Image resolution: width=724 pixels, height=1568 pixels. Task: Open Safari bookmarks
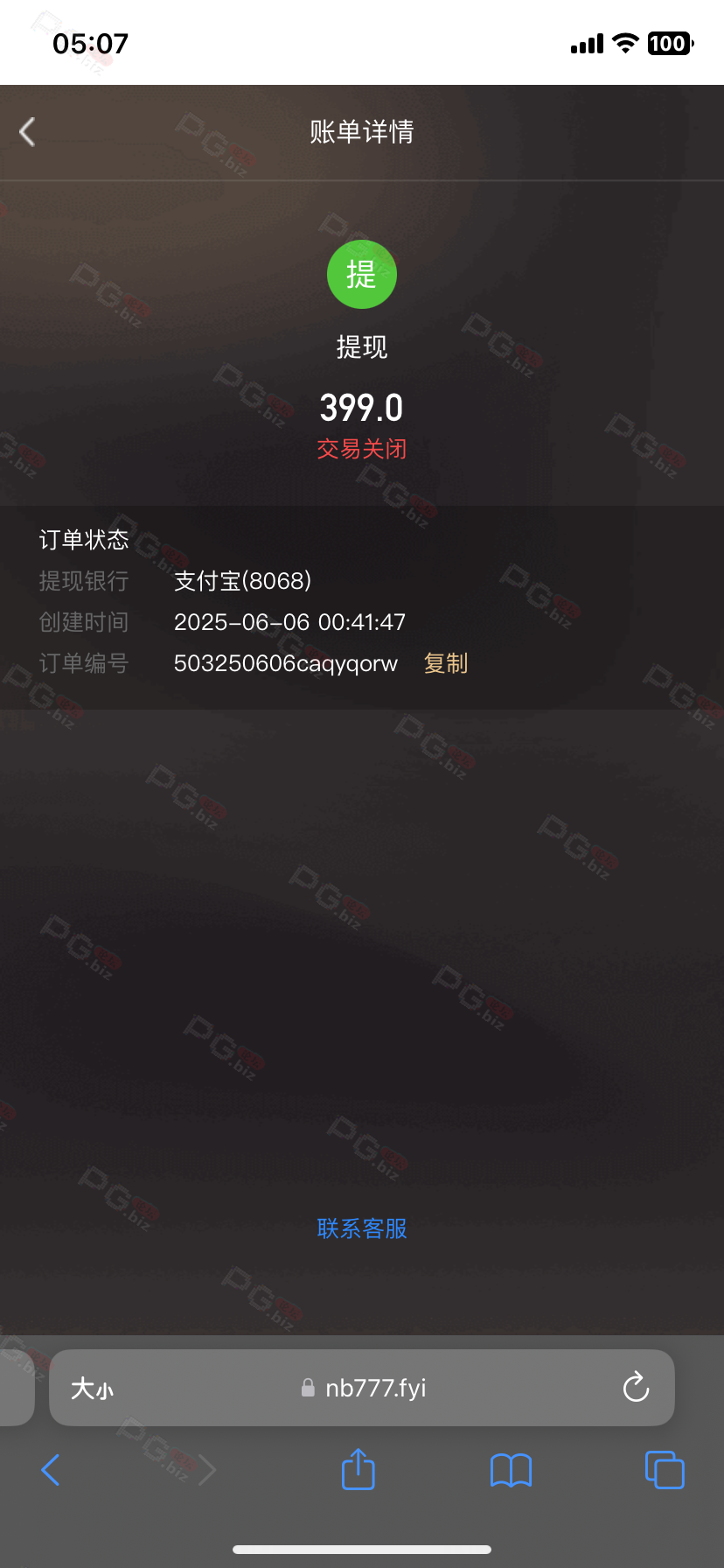tap(512, 1470)
